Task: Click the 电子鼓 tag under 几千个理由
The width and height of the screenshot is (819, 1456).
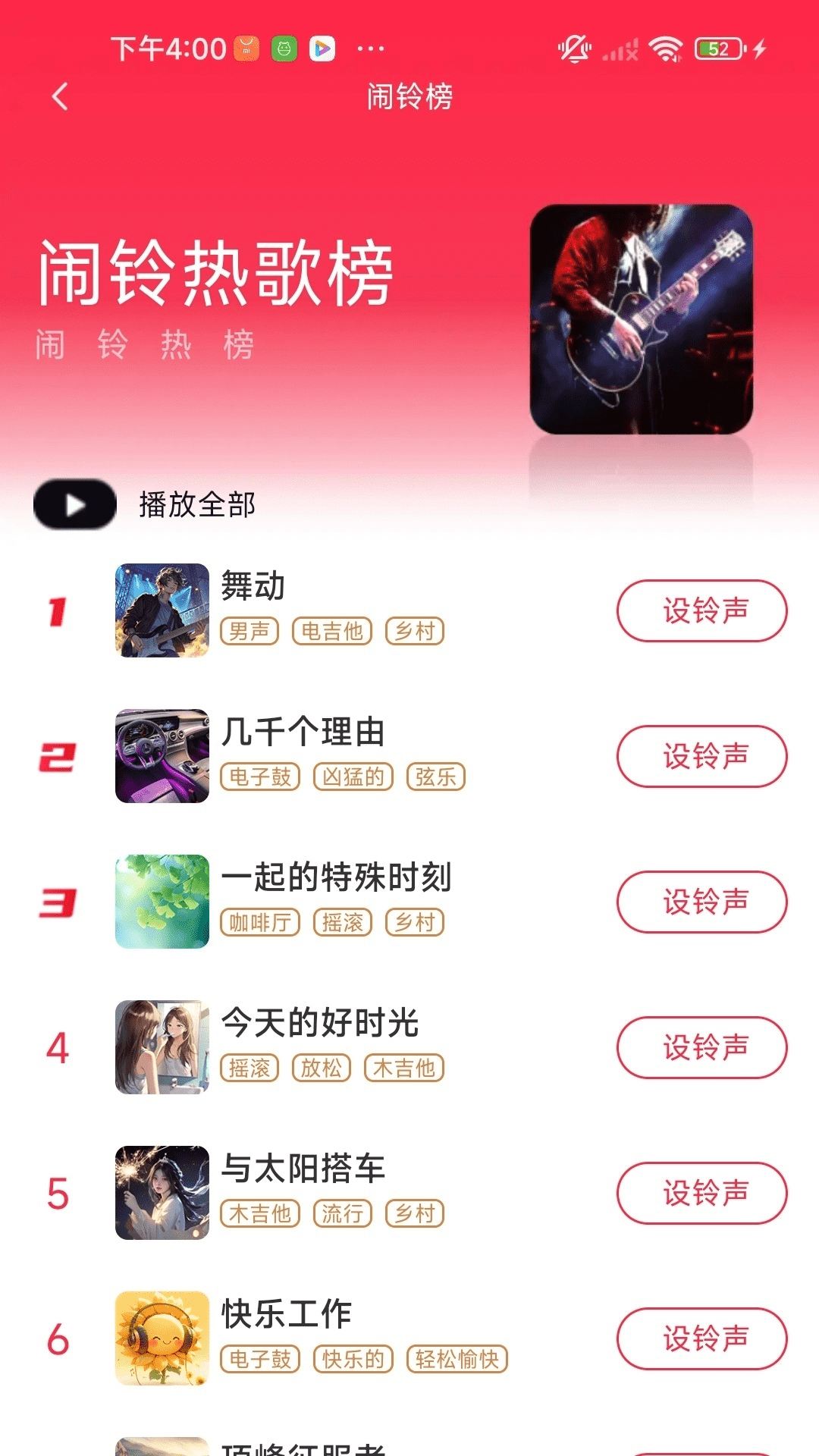Action: coord(261,776)
